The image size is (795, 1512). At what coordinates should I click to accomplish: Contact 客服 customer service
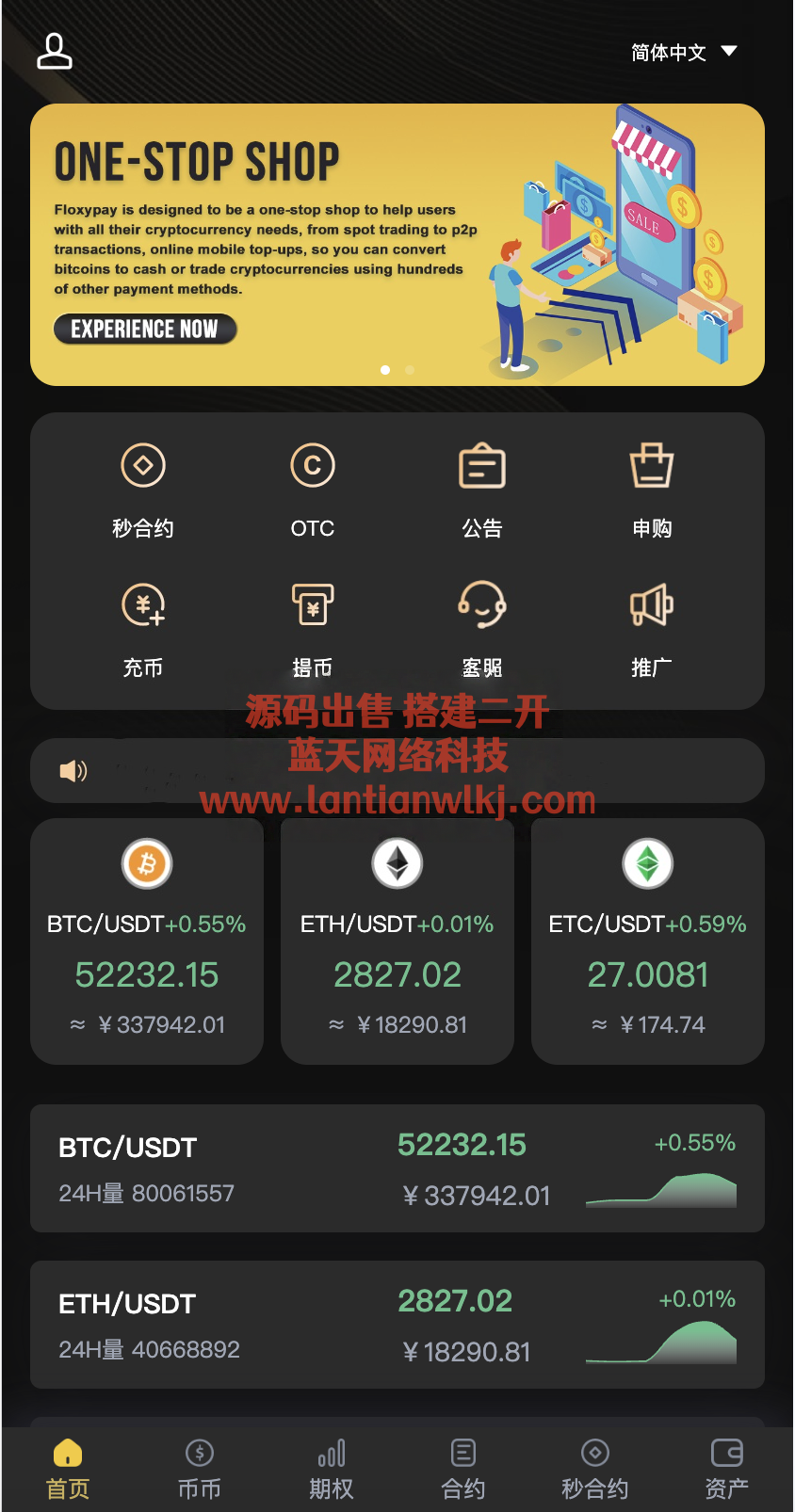[482, 627]
